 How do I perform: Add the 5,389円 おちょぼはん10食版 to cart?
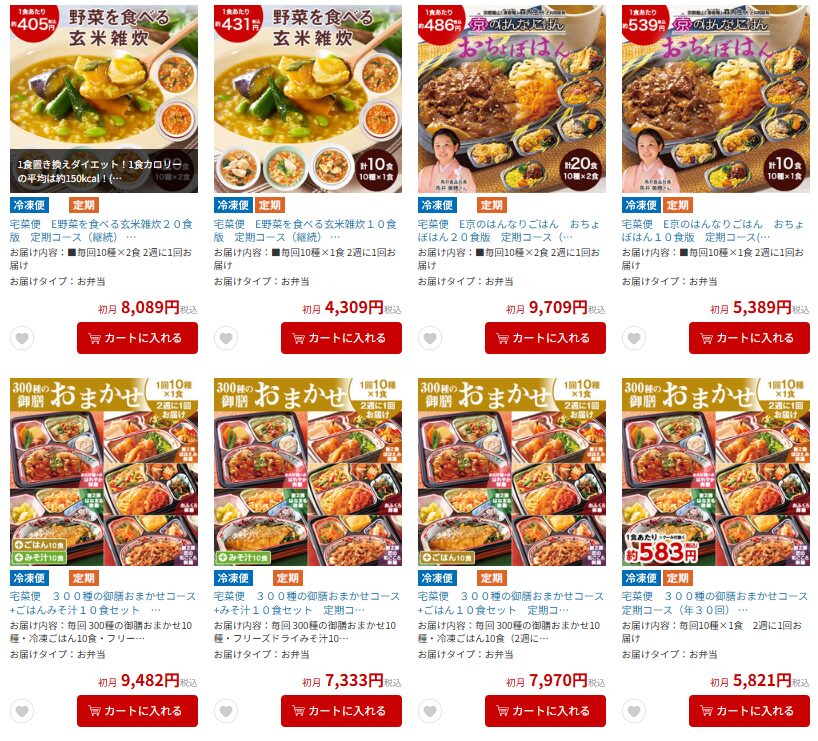[x=749, y=338]
